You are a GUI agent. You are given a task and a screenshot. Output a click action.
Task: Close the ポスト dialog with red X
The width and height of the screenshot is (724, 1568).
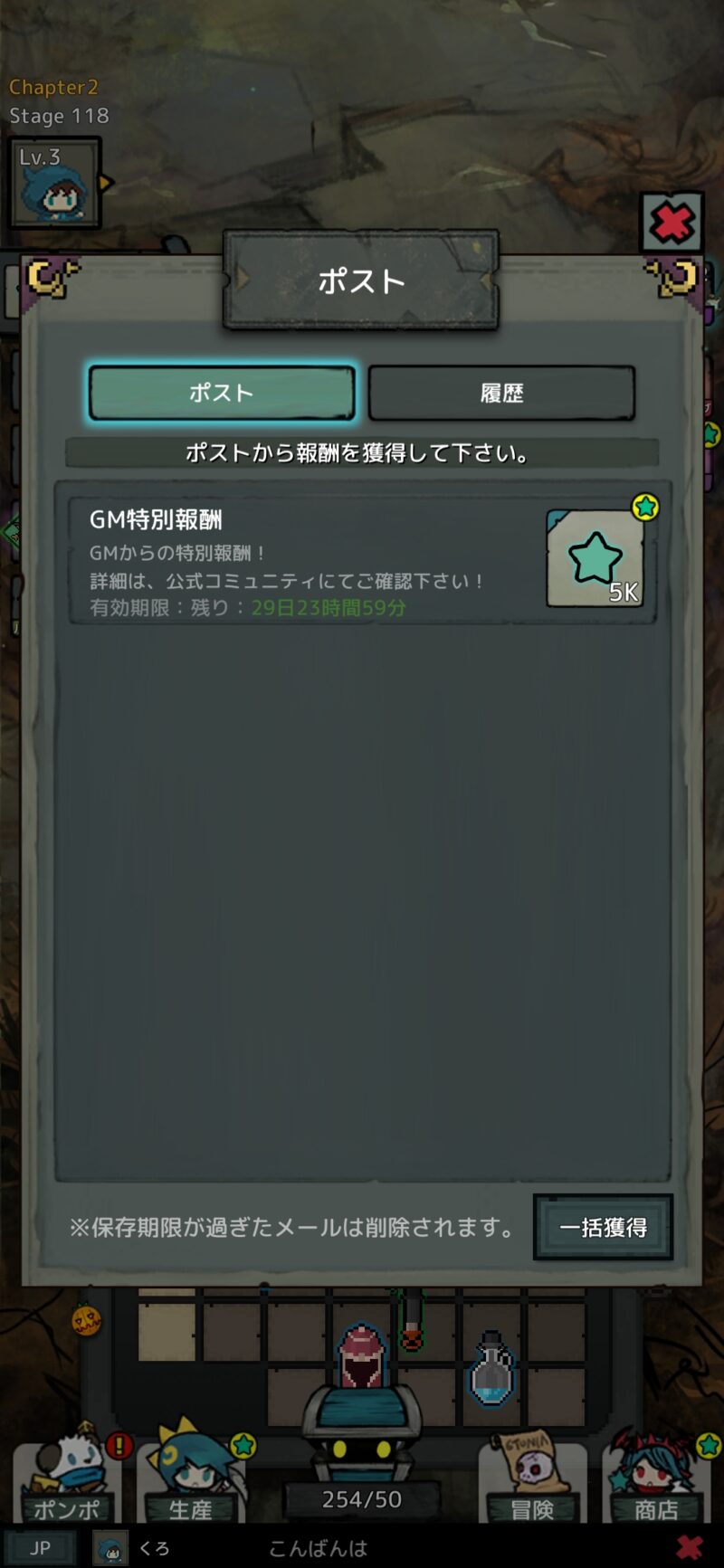[672, 223]
